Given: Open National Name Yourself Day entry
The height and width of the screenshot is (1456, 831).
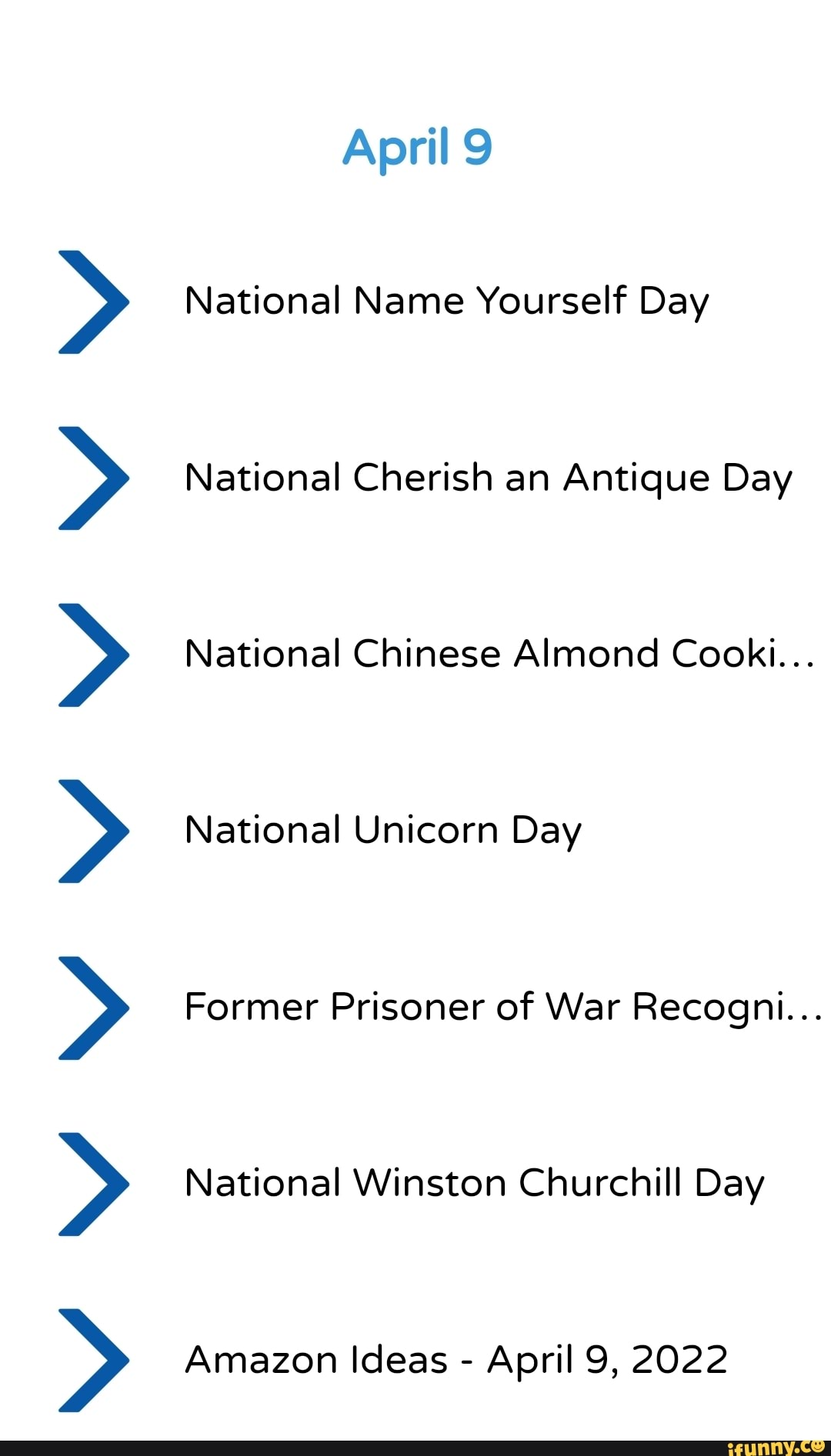Looking at the screenshot, I should click(x=446, y=301).
